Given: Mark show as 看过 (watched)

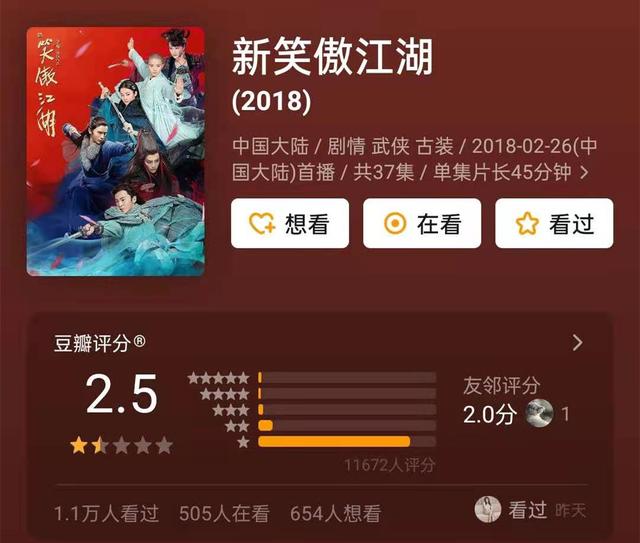Looking at the screenshot, I should 554,224.
